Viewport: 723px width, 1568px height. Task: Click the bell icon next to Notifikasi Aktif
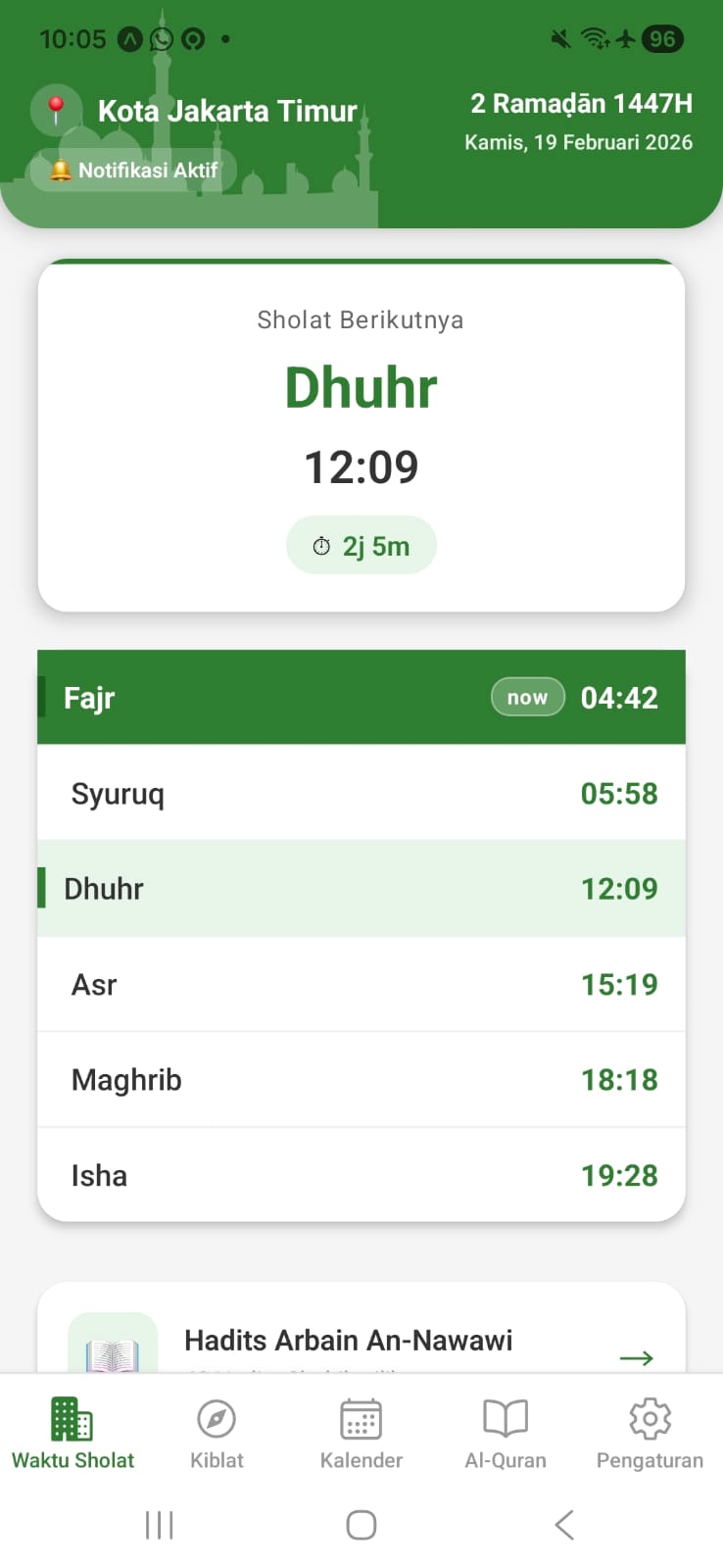coord(61,169)
